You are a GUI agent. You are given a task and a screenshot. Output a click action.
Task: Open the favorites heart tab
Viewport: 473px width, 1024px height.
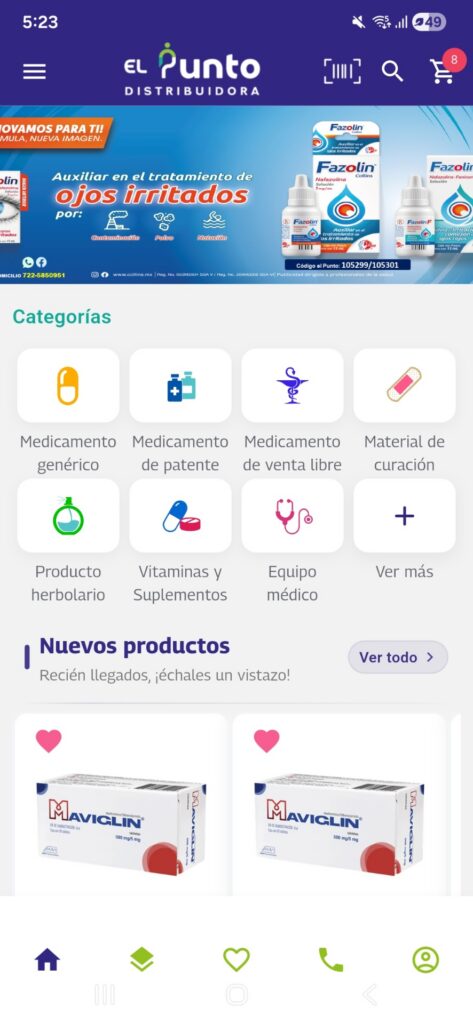coord(236,959)
